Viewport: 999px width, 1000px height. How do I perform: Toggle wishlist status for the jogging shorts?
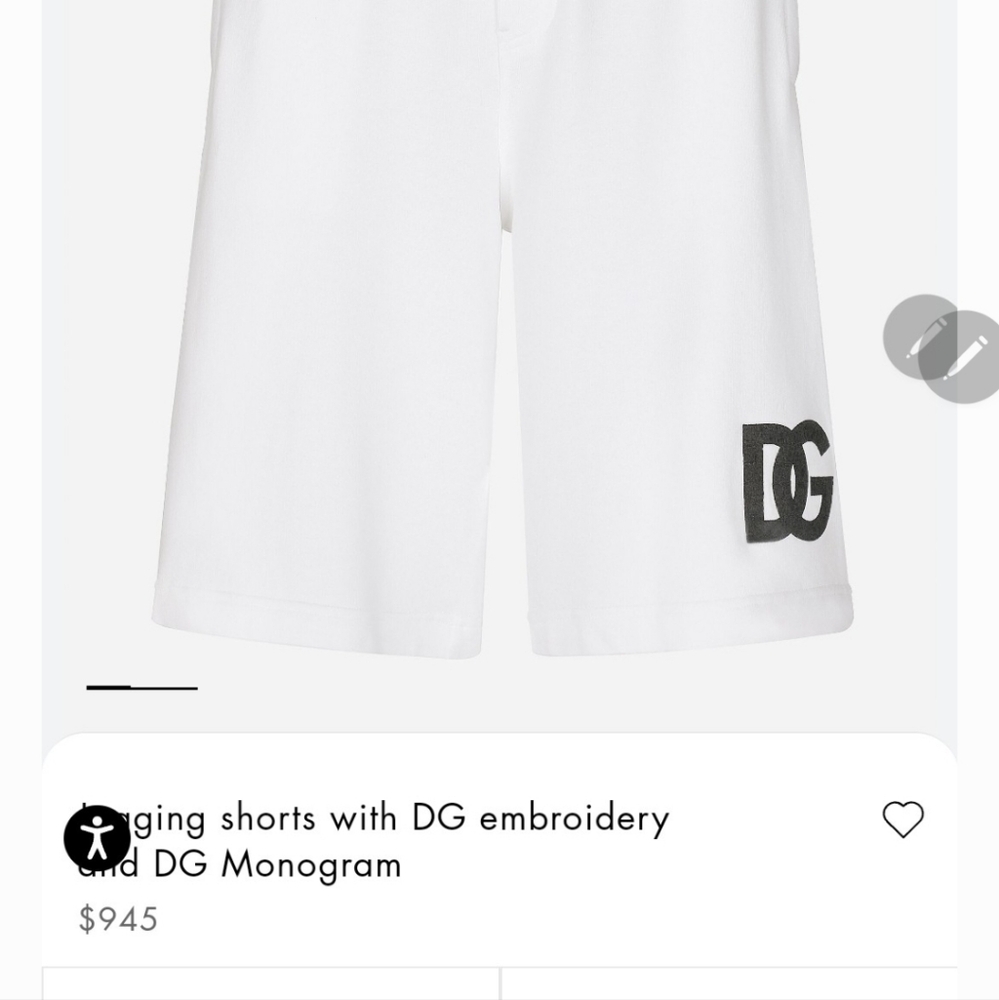pyautogui.click(x=903, y=818)
